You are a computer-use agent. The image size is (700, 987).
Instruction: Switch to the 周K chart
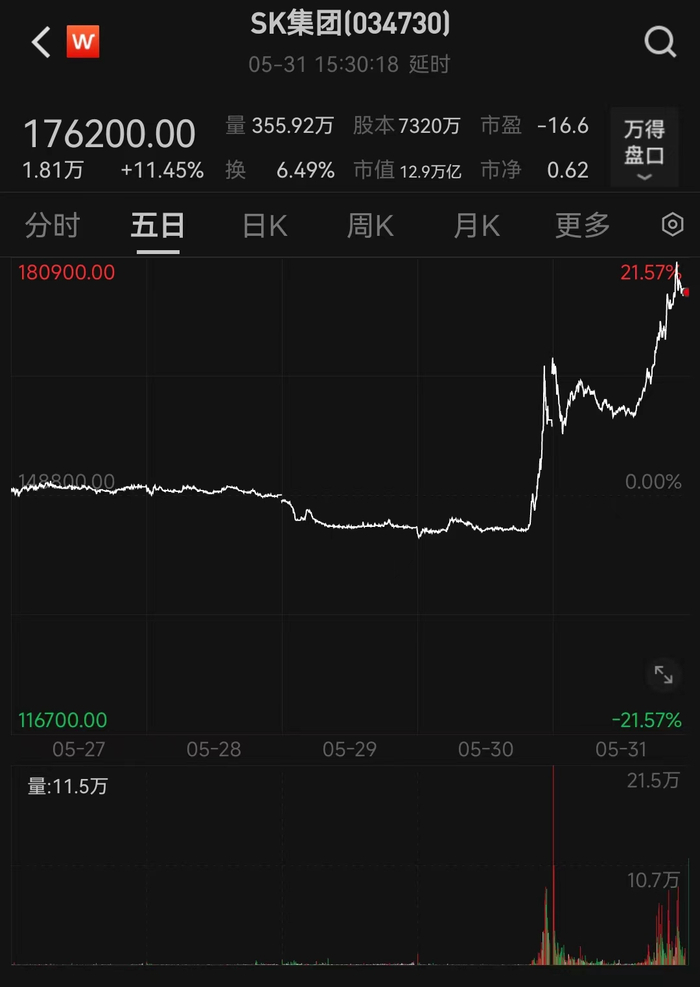click(370, 225)
